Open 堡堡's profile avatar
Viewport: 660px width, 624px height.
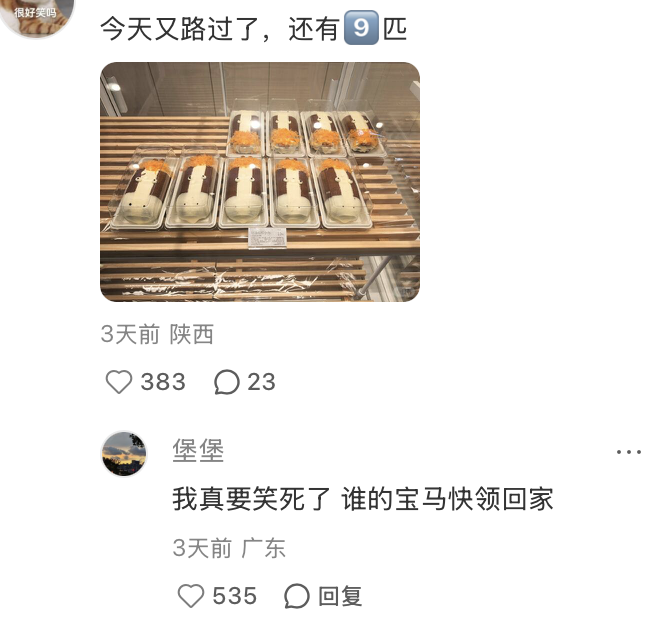[x=125, y=453]
